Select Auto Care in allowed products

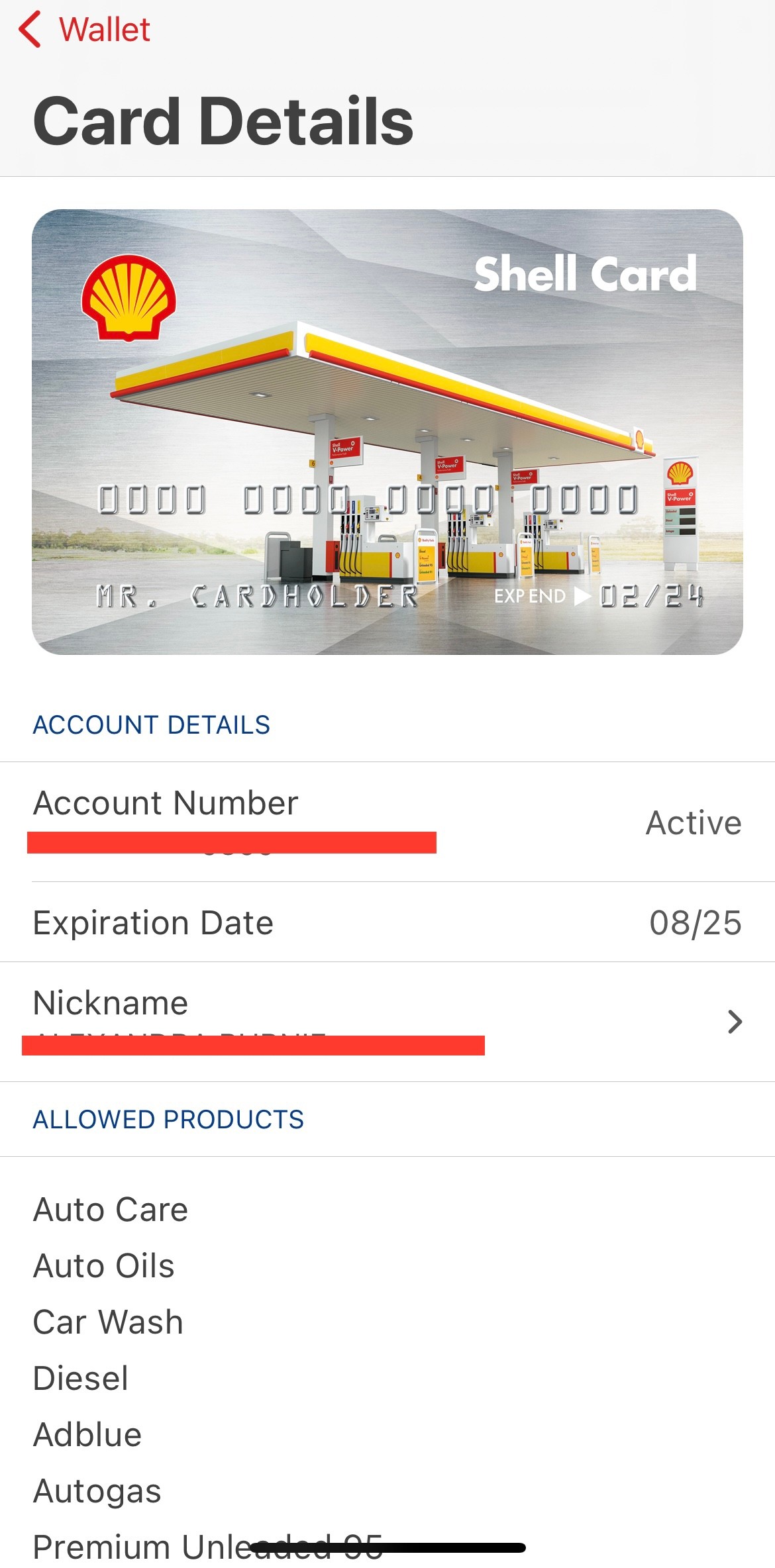tap(110, 1209)
